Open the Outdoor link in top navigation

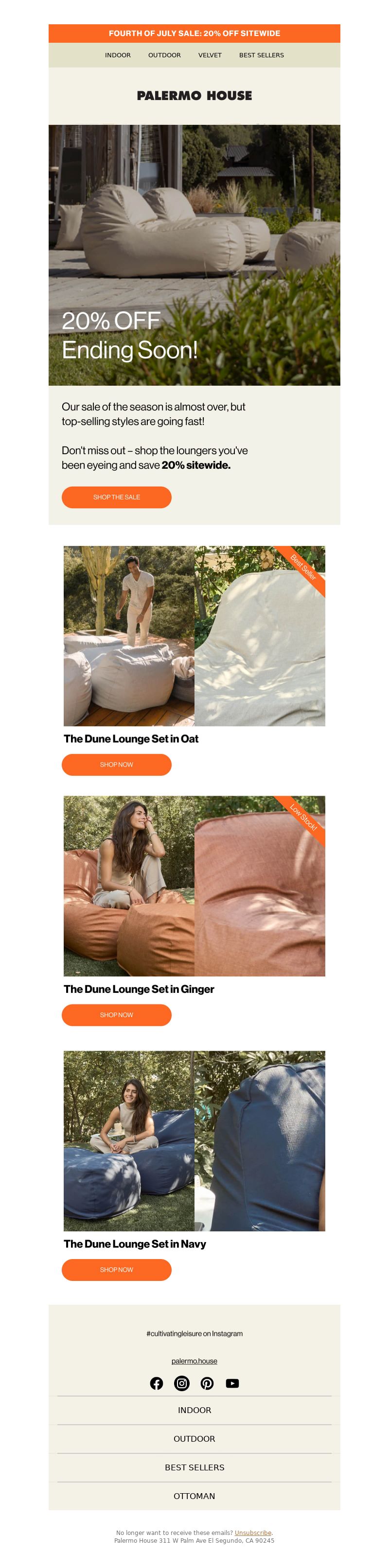164,55
